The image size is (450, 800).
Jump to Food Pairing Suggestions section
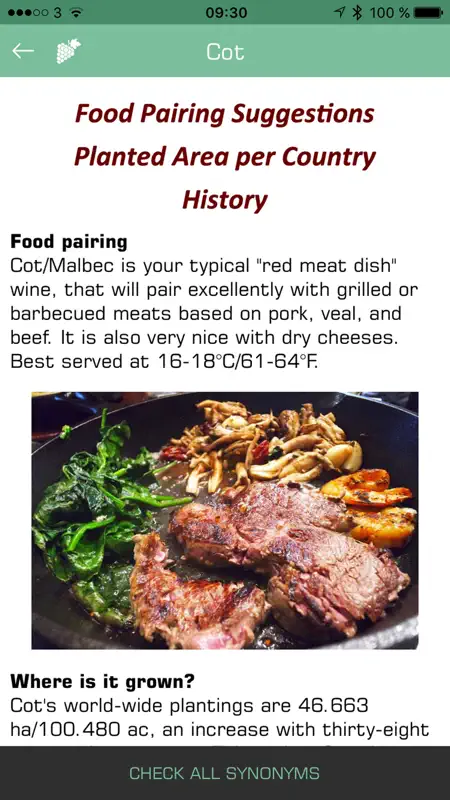(x=224, y=114)
